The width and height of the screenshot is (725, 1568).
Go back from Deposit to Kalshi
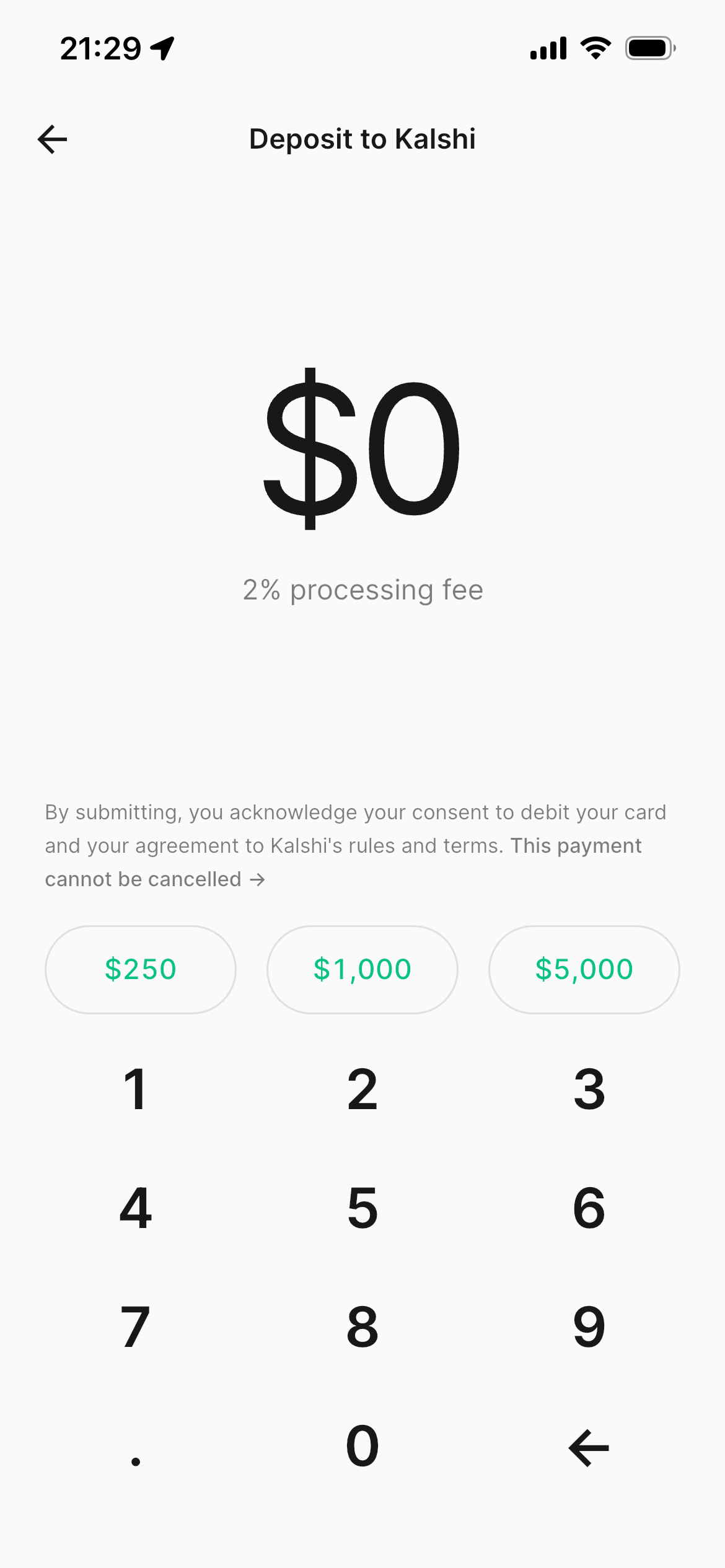coord(53,139)
